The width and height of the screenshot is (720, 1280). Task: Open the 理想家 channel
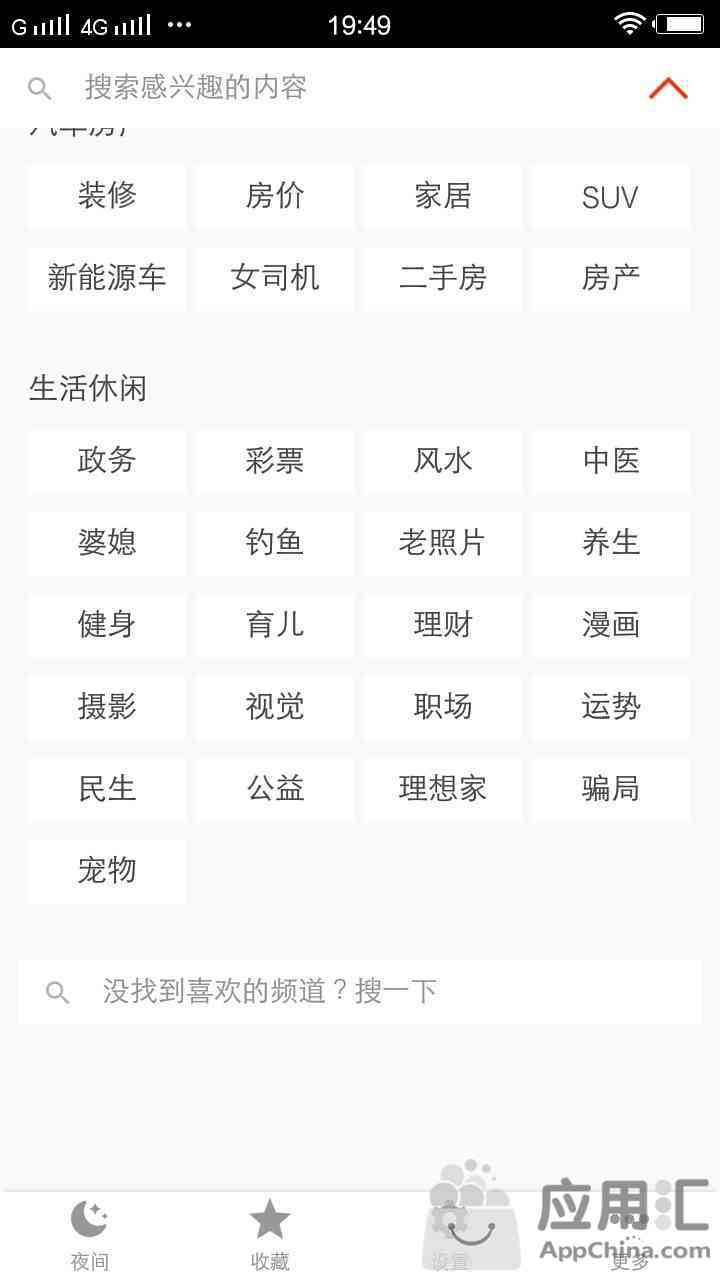pyautogui.click(x=442, y=789)
